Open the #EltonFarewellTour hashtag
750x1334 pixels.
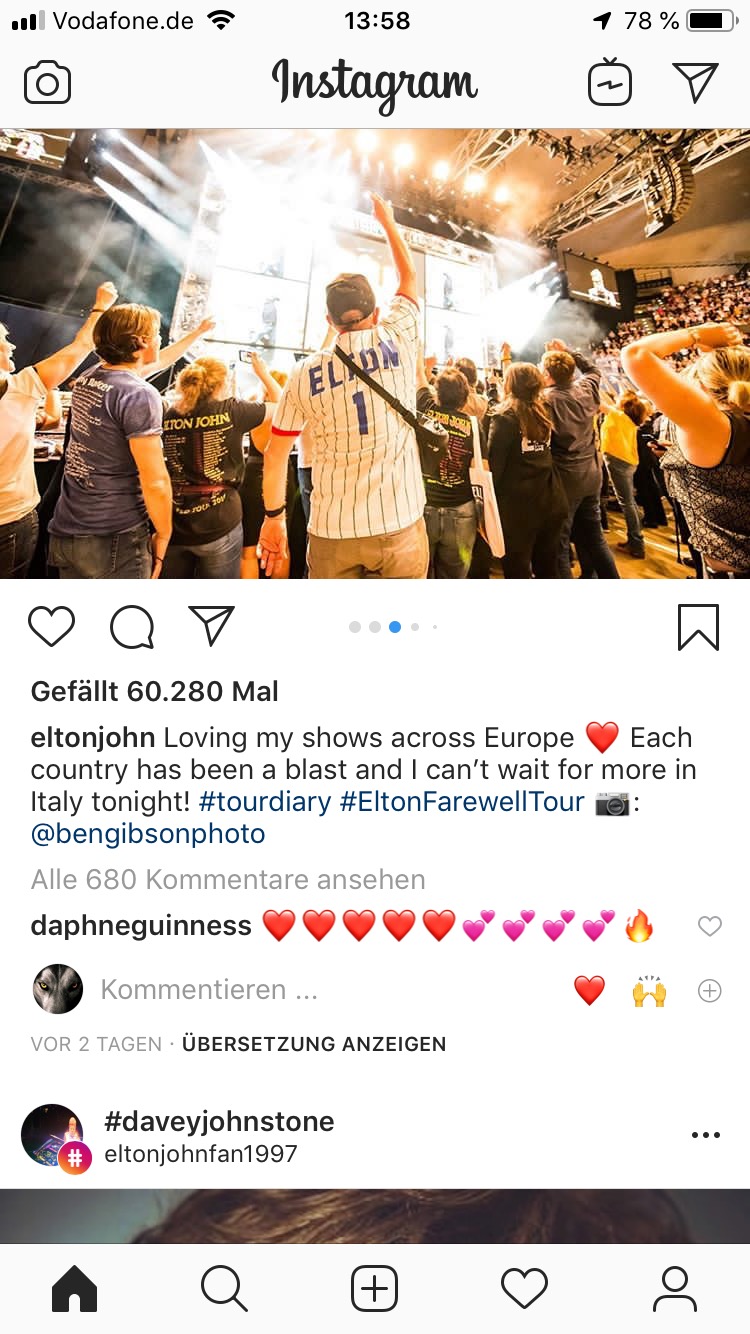pos(461,802)
